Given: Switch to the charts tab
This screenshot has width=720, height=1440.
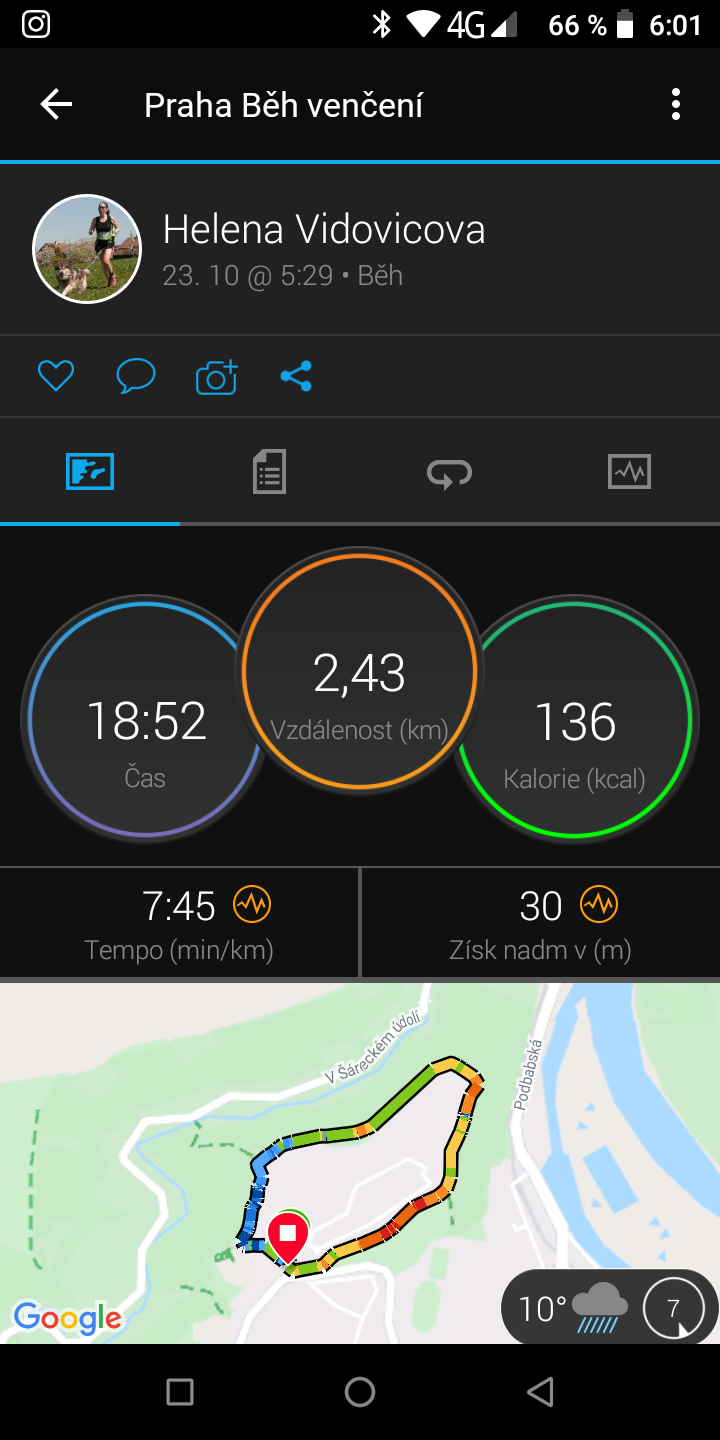Looking at the screenshot, I should coord(630,471).
